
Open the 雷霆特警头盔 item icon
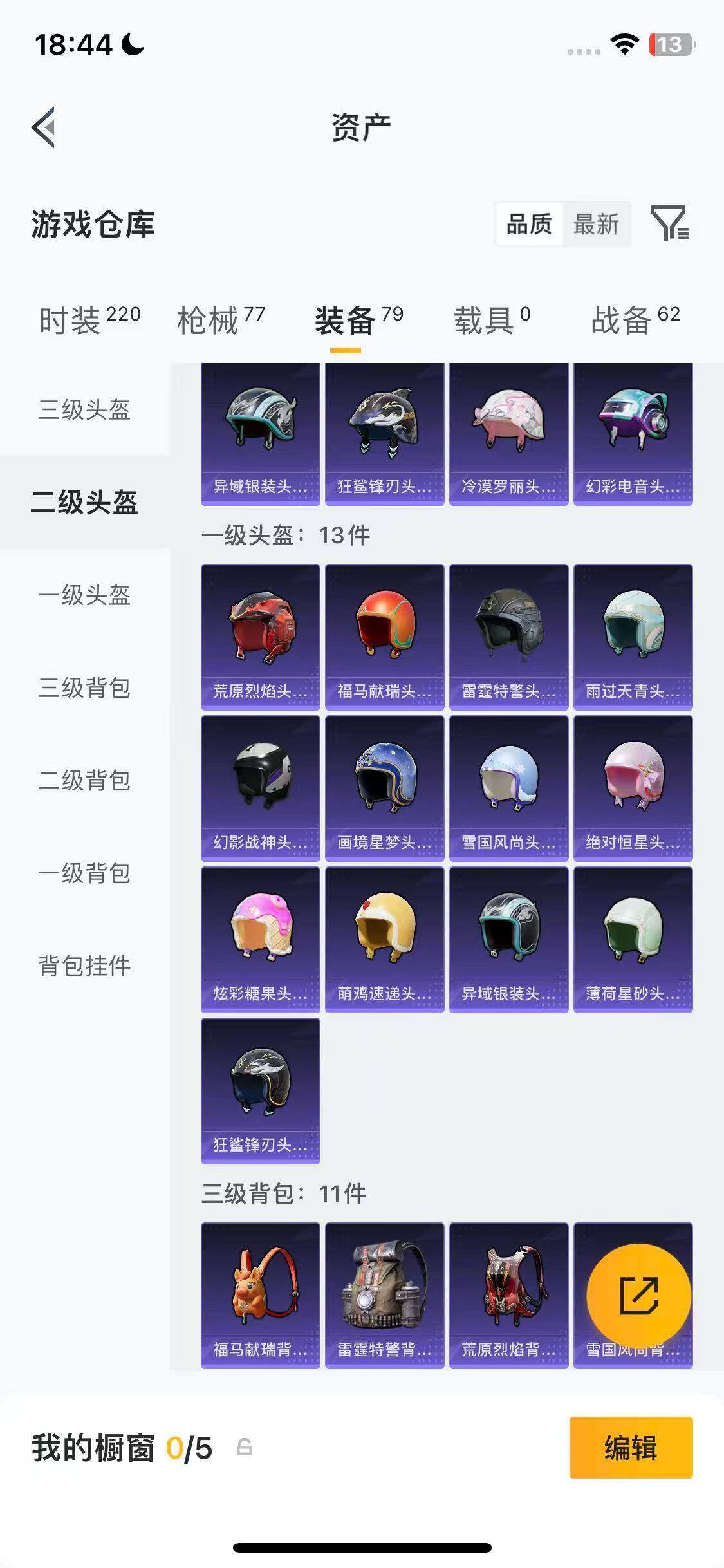(508, 634)
